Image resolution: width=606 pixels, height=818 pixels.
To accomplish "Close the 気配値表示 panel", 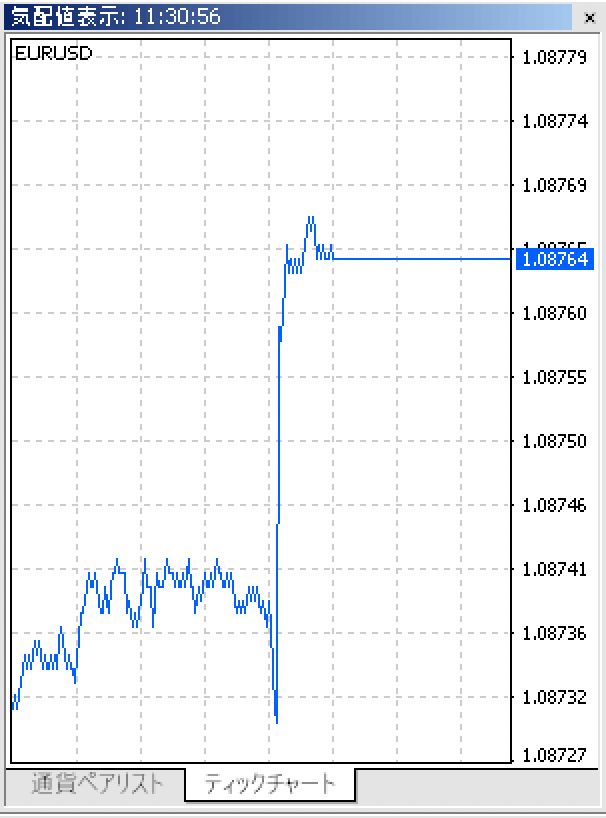I will coord(588,17).
